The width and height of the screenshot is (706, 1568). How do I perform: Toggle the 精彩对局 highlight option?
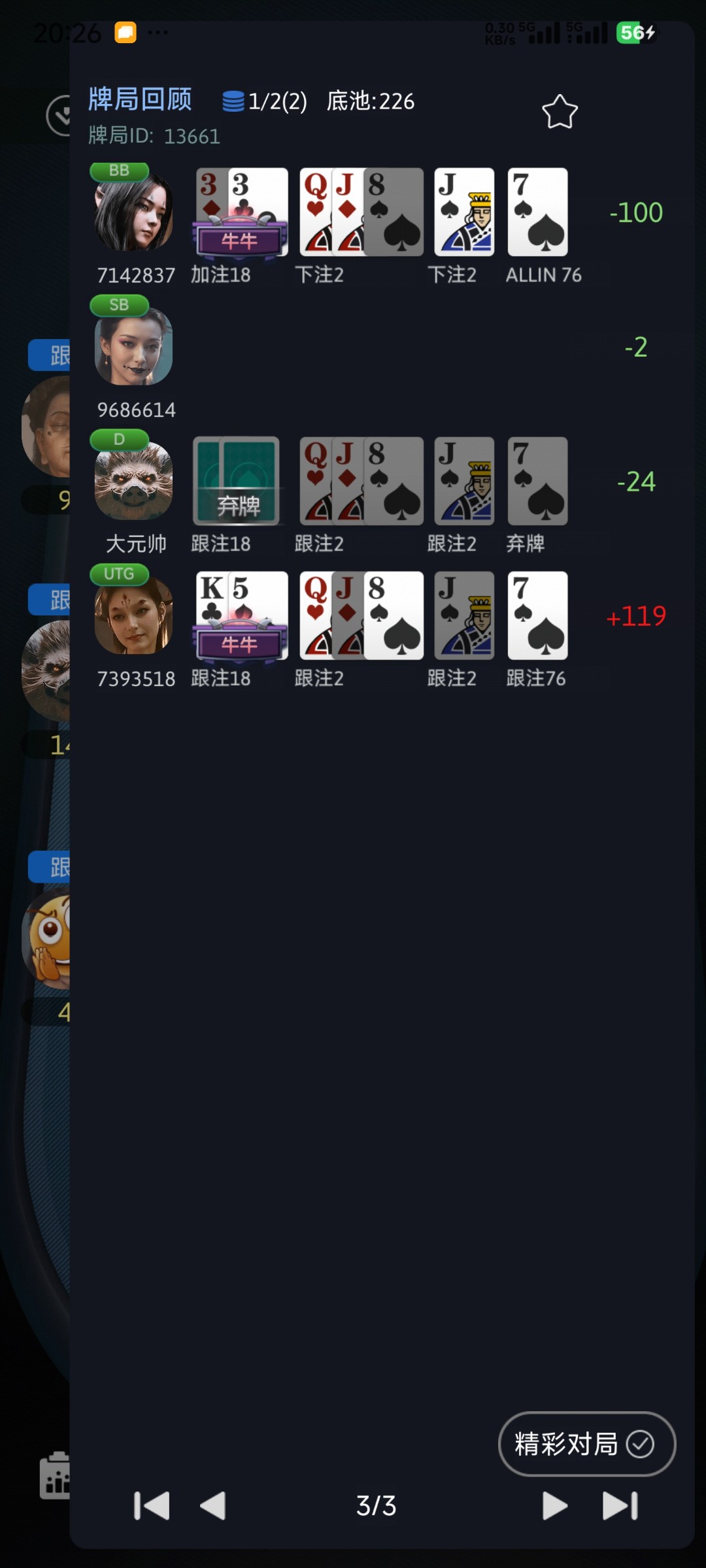[x=586, y=1444]
